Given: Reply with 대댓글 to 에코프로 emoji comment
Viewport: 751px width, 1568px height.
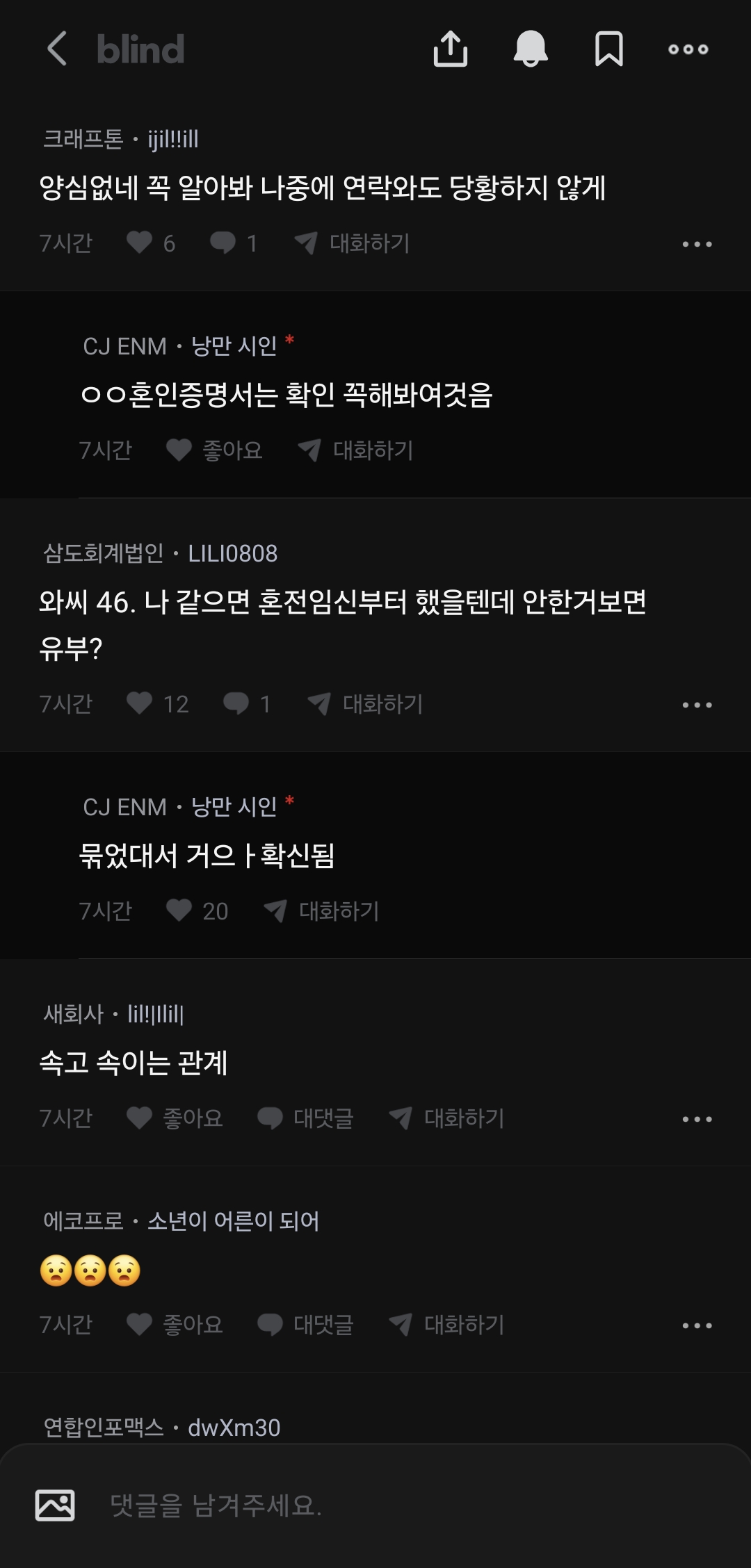Looking at the screenshot, I should tap(306, 1324).
